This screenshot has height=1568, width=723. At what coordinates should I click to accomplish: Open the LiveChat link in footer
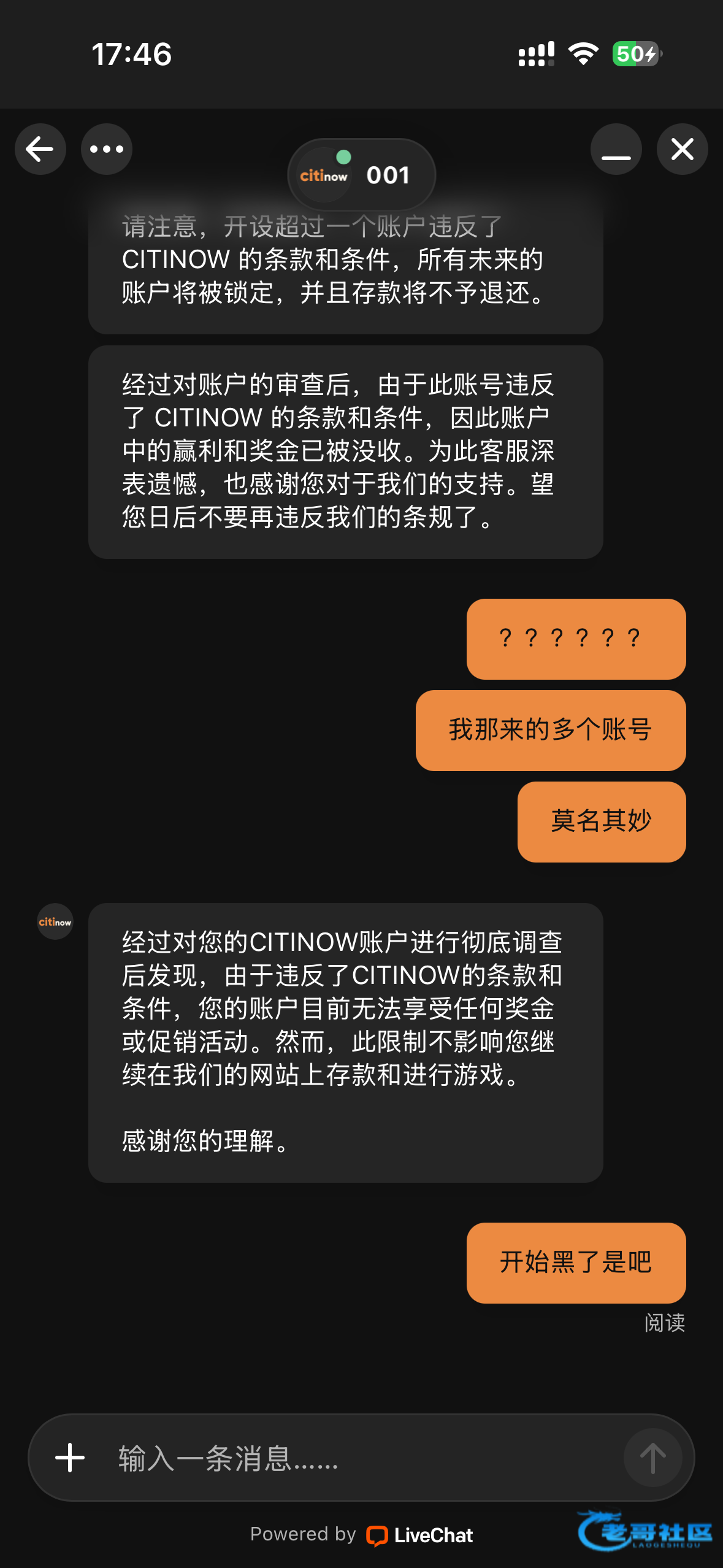[x=420, y=1535]
